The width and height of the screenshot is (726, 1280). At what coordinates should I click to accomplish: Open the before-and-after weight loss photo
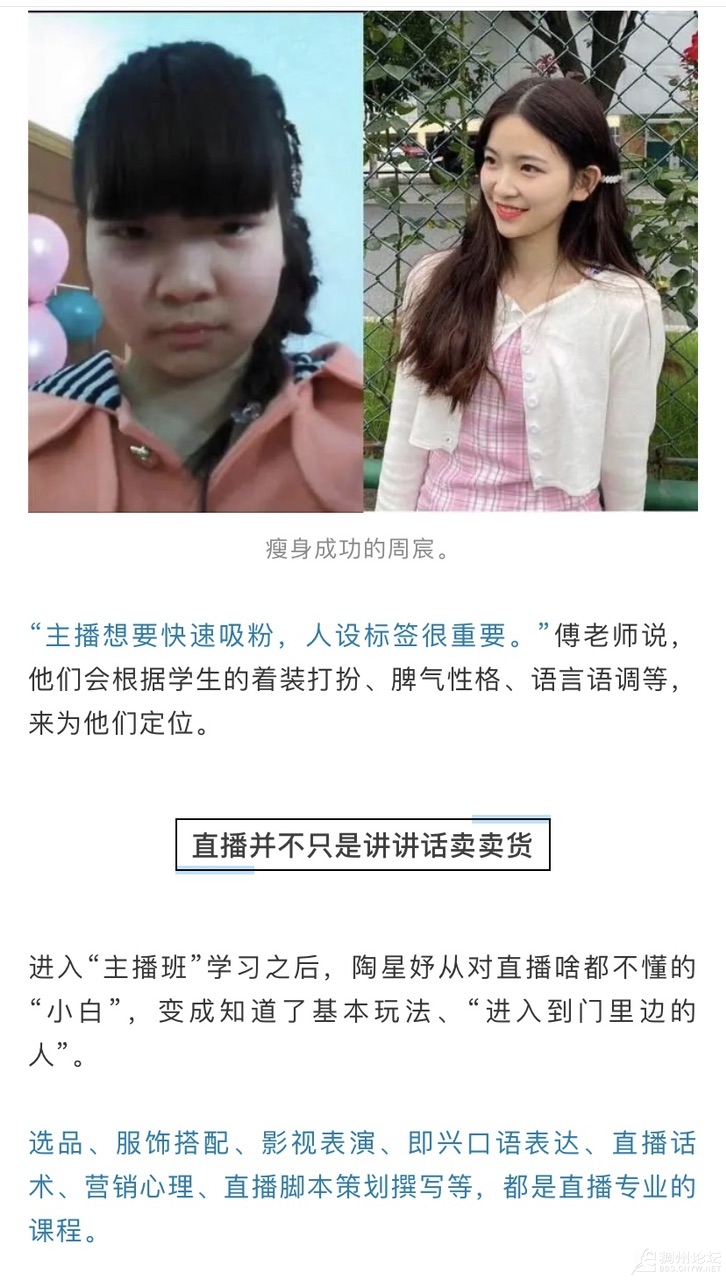point(362,262)
